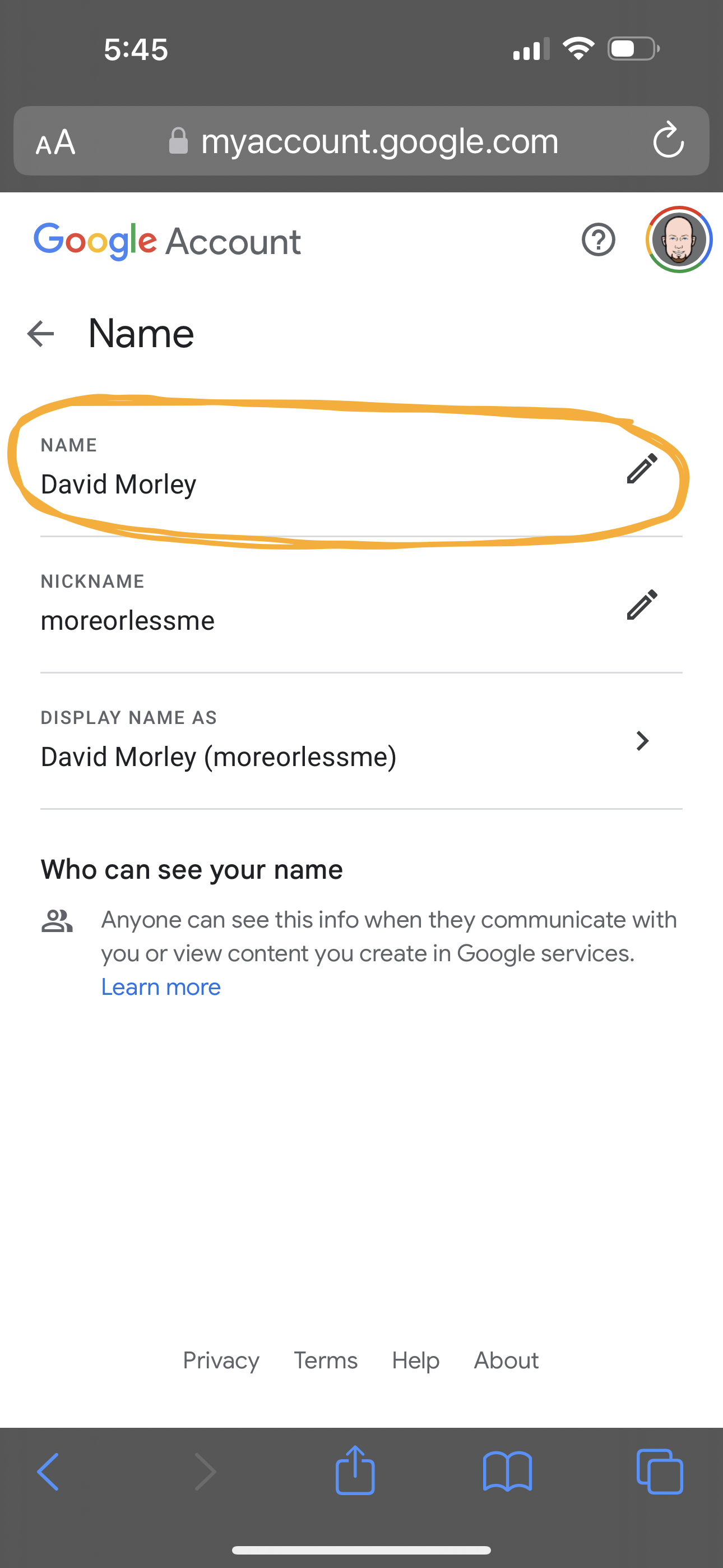Screen dimensions: 723x1568
Task: Open the About footer link
Action: coord(506,1361)
